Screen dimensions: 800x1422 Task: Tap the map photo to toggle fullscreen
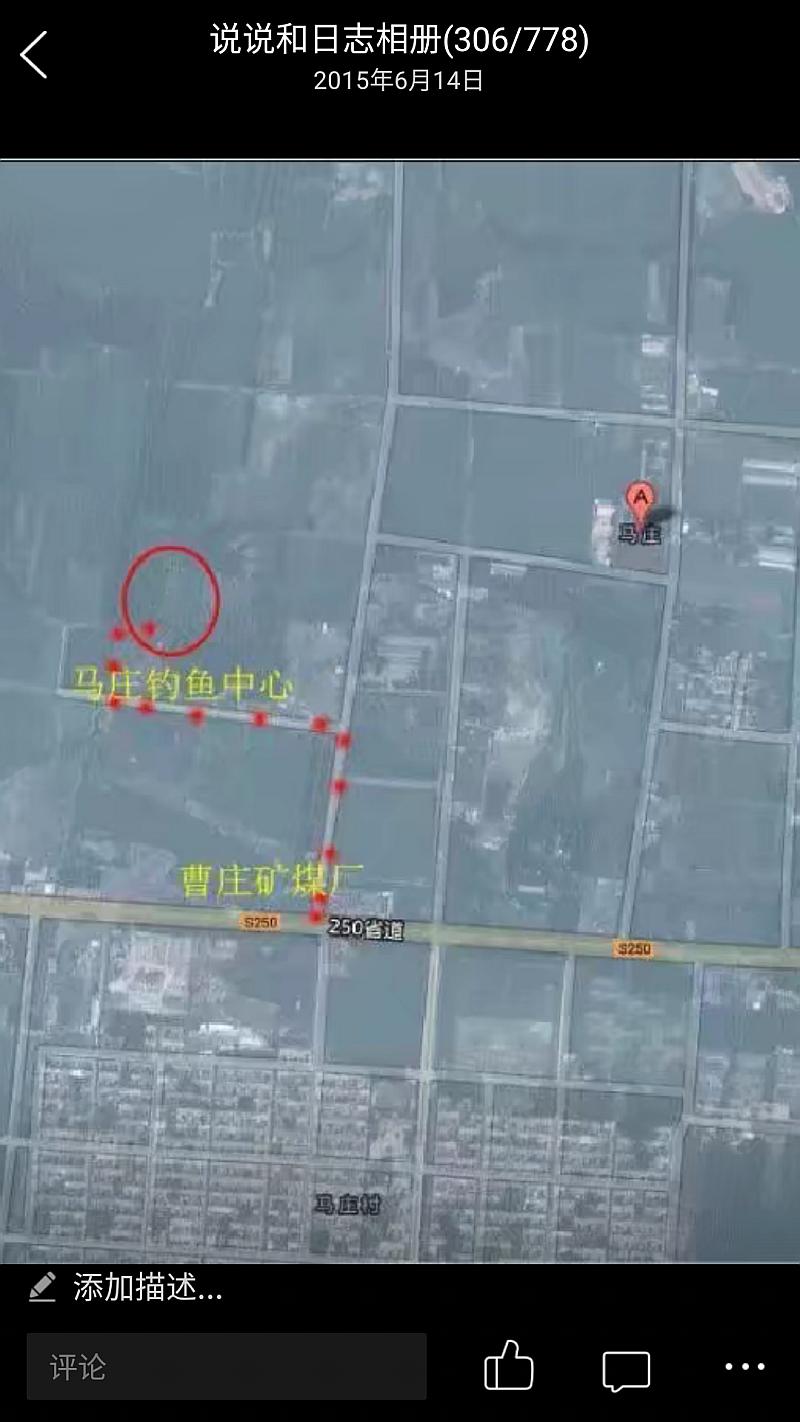point(400,710)
